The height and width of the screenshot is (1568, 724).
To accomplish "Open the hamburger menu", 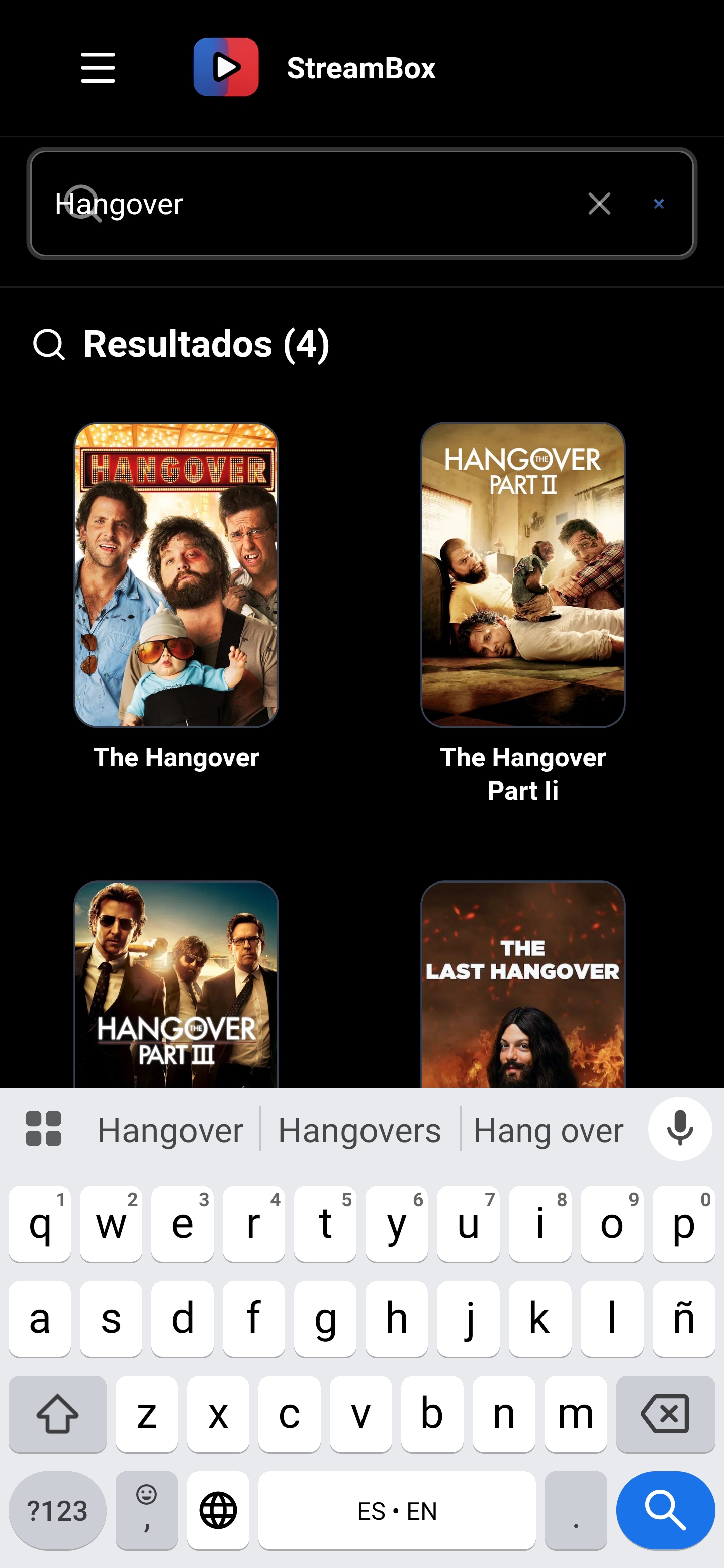I will pos(98,67).
